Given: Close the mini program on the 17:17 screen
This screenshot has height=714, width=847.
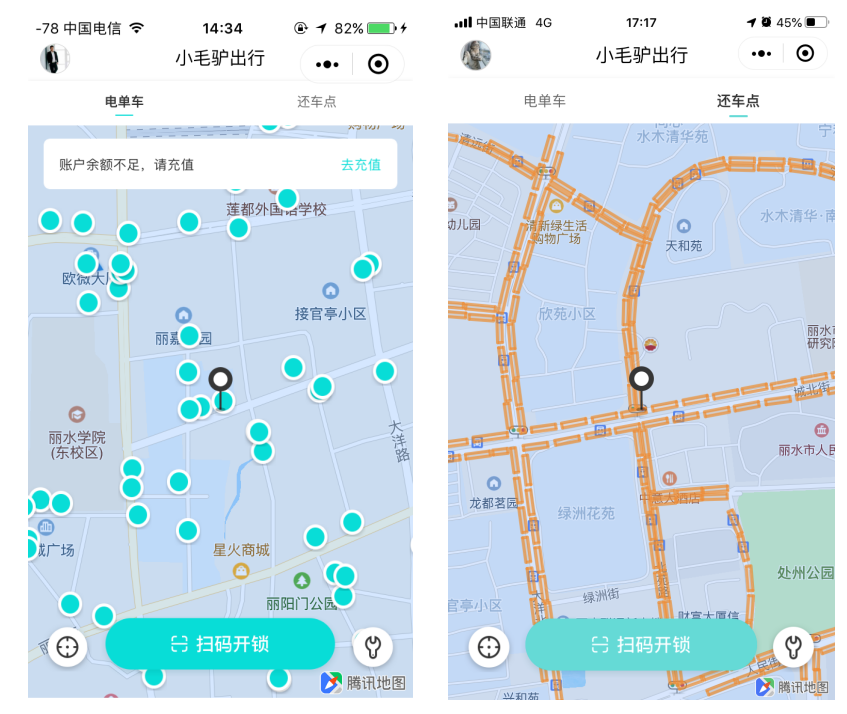Looking at the screenshot, I should point(805,54).
